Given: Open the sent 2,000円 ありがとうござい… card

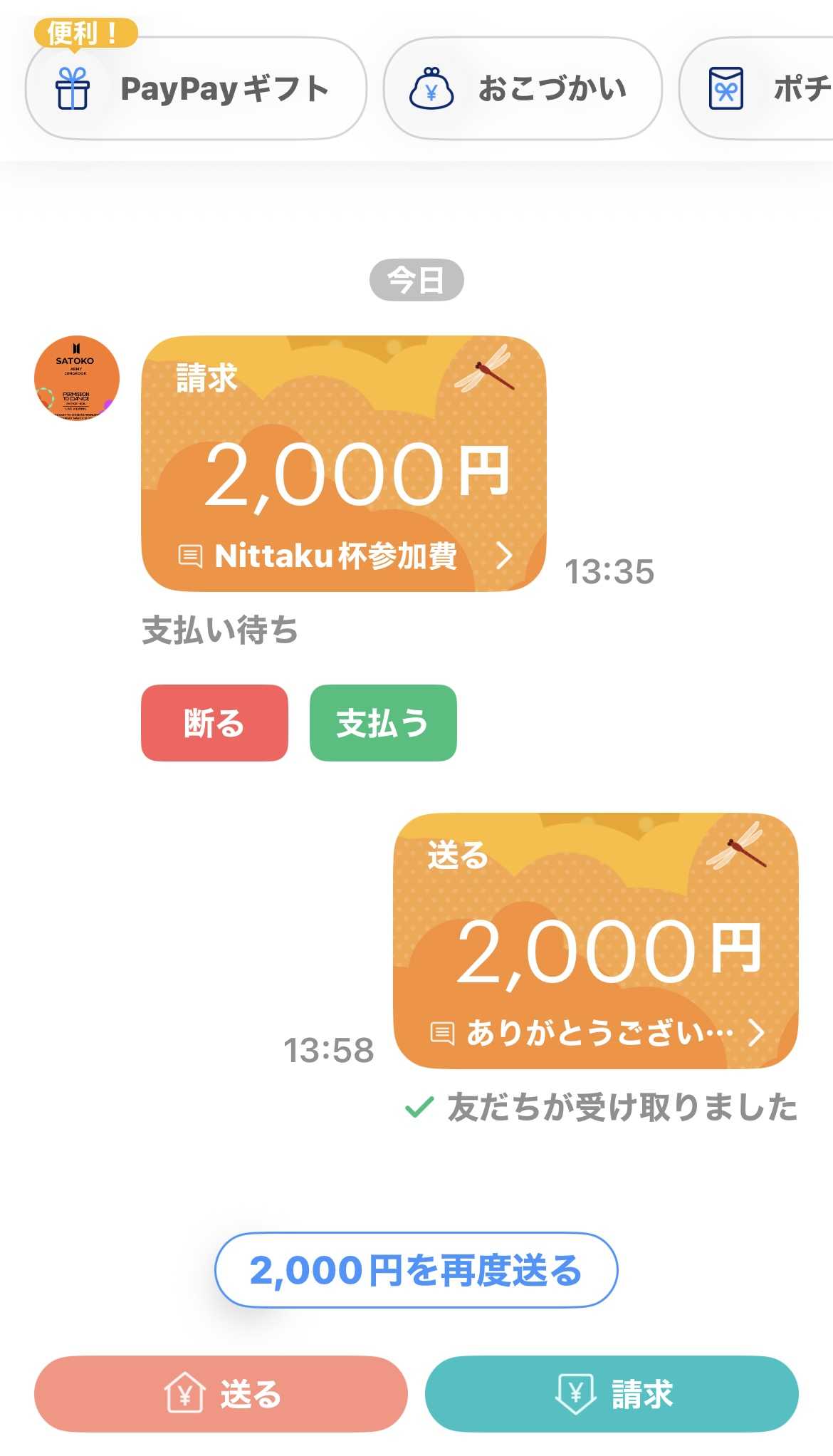Looking at the screenshot, I should pyautogui.click(x=595, y=941).
